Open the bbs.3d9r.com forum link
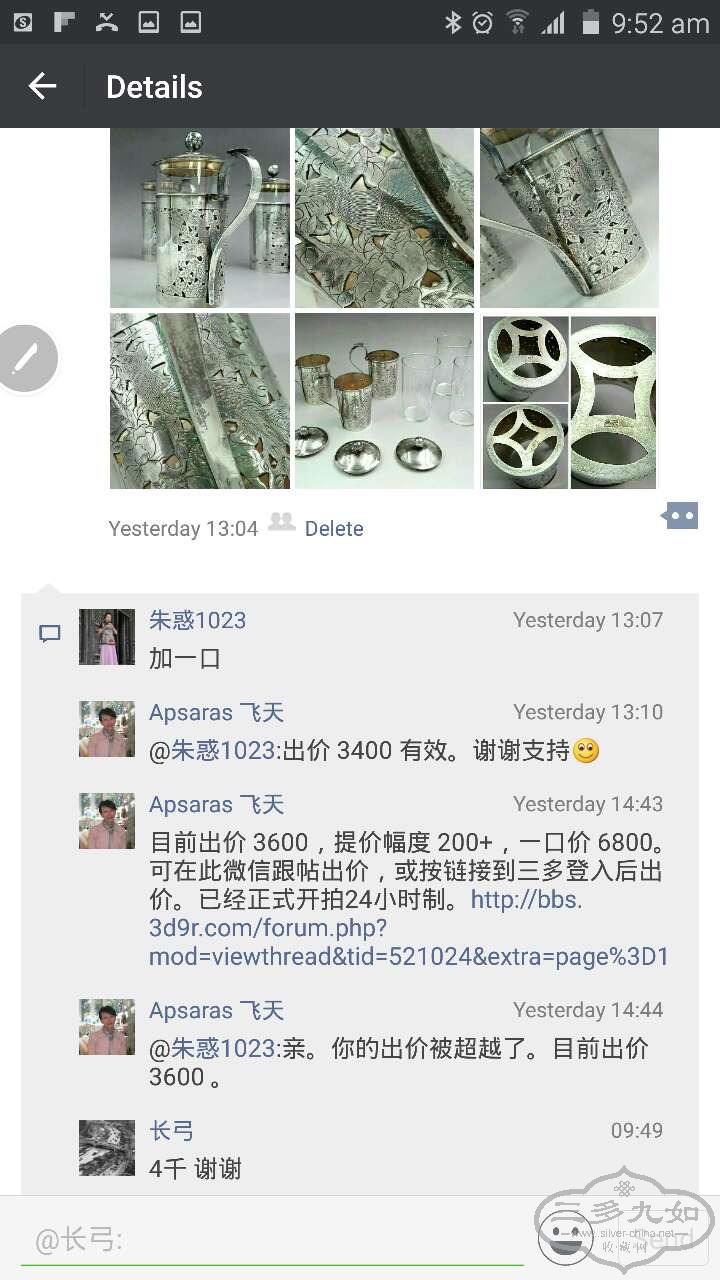The width and height of the screenshot is (720, 1280). tap(408, 928)
